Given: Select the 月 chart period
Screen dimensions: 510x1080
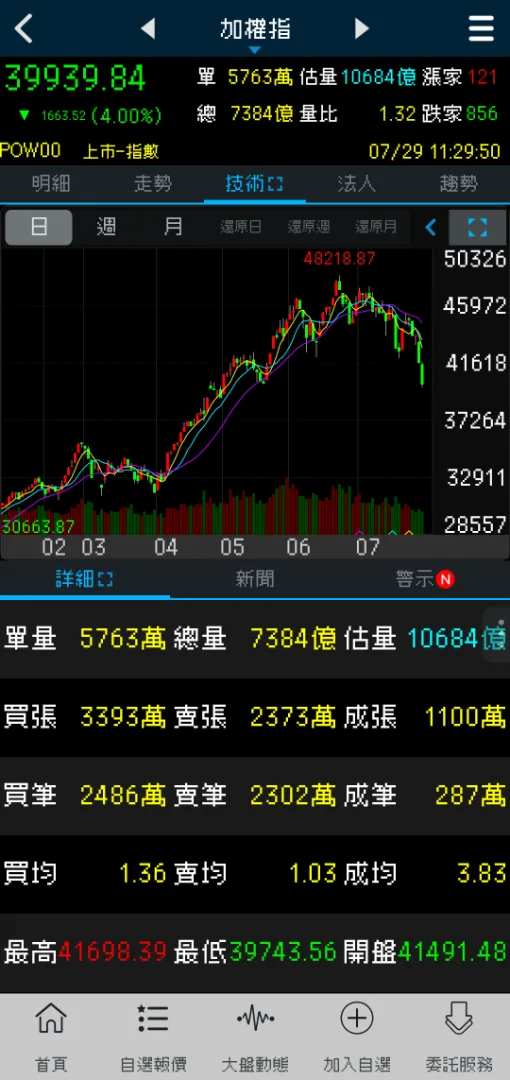Looking at the screenshot, I should click(x=173, y=227).
